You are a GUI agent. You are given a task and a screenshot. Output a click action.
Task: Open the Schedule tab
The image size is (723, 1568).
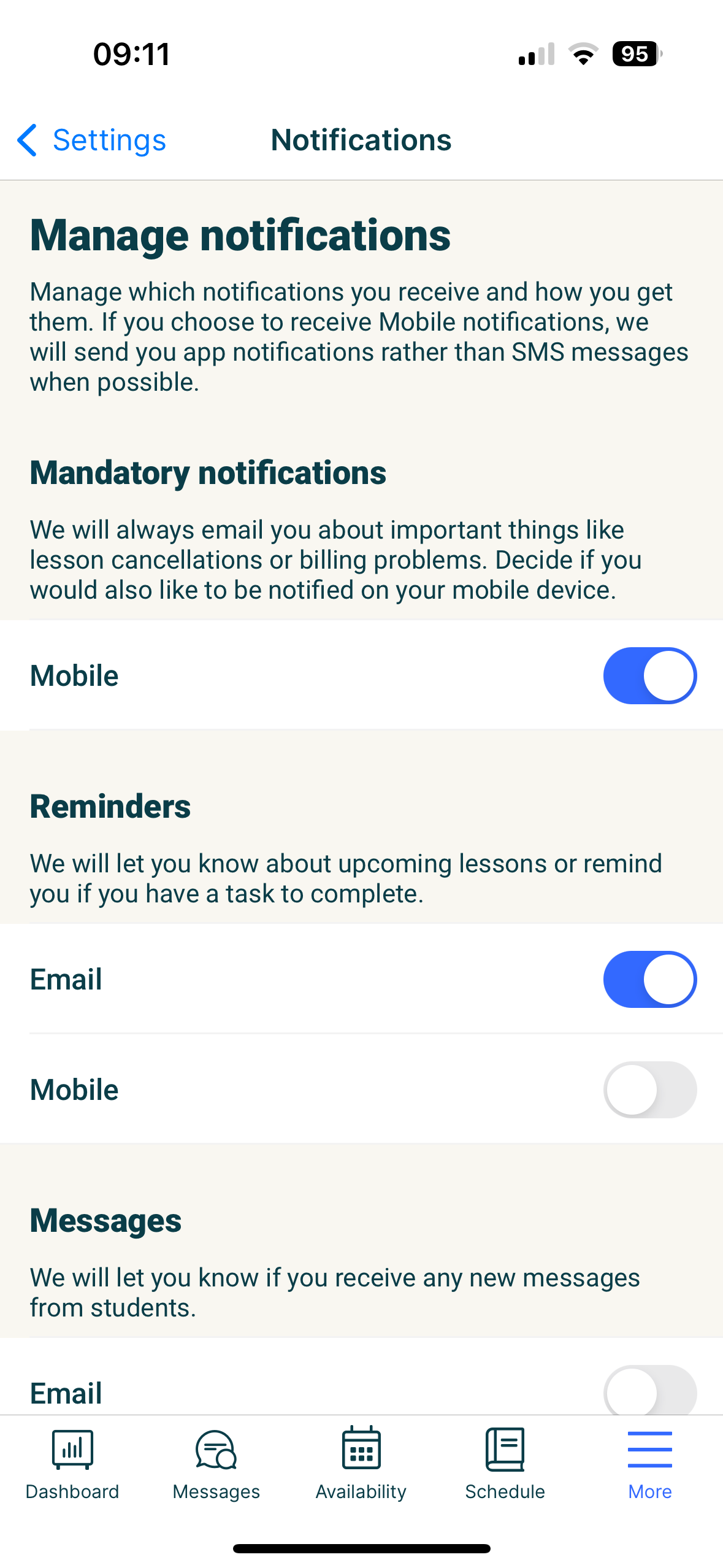(505, 1464)
